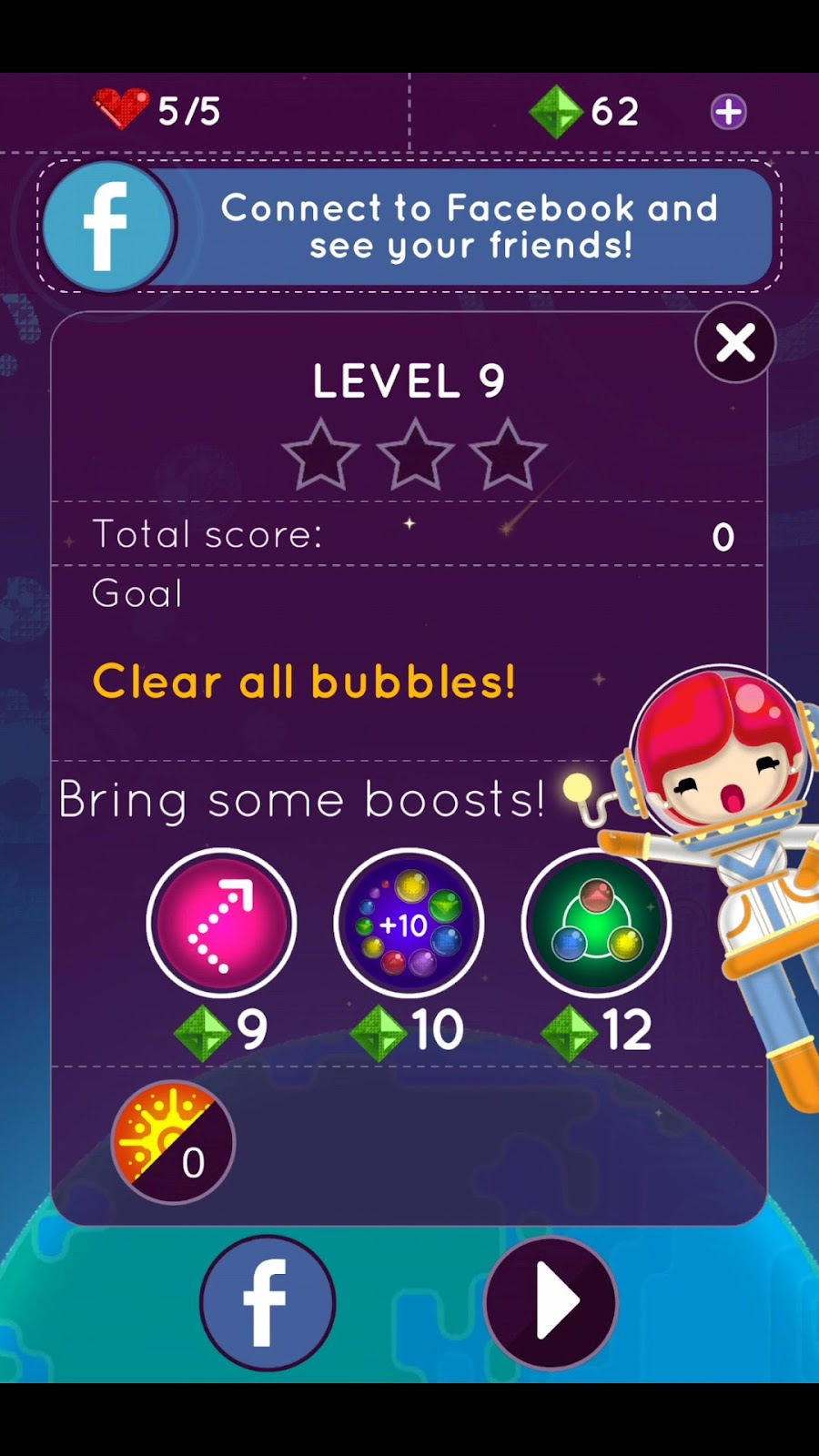Tap the round Facebook button at the bottom
This screenshot has height=1456, width=819.
tap(267, 1302)
